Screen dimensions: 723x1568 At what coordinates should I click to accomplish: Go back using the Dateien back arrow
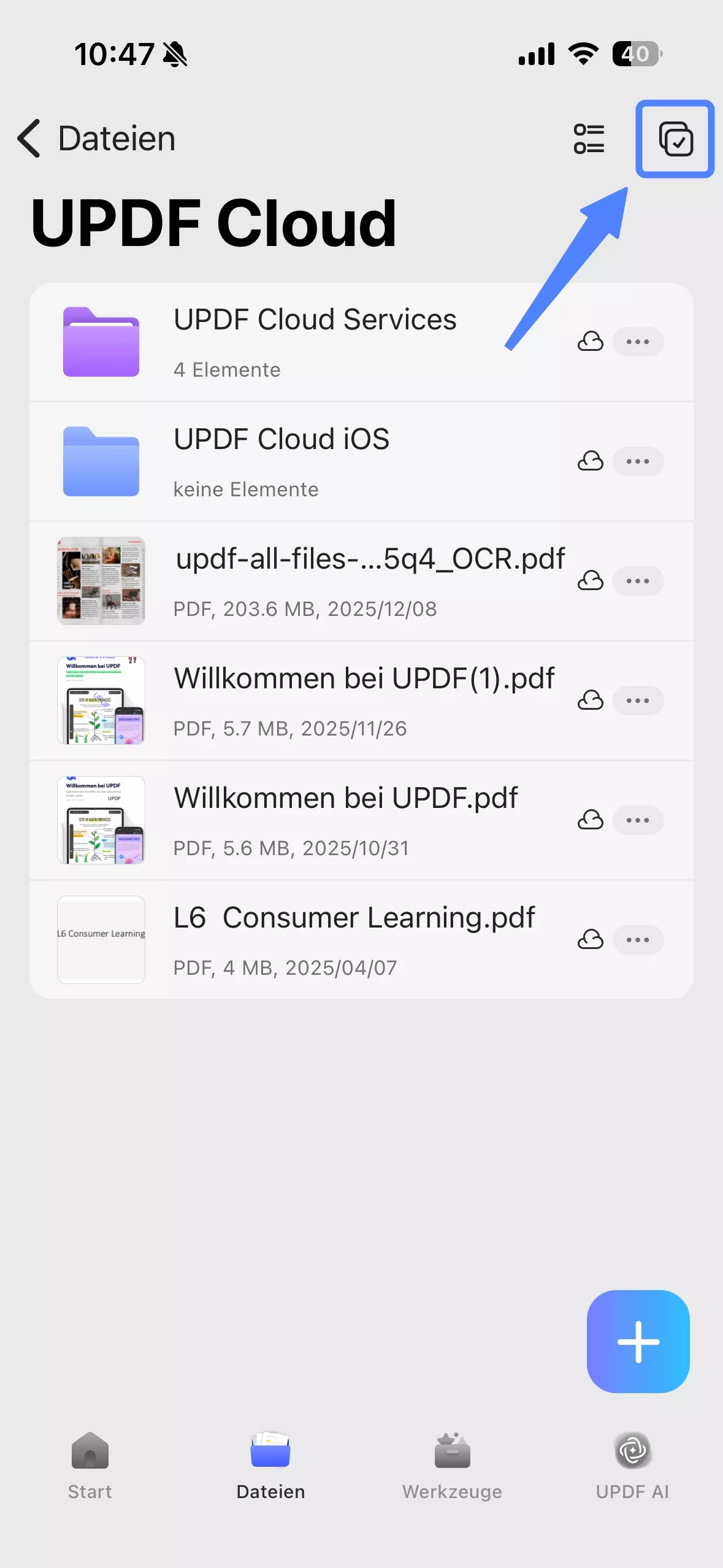point(28,138)
